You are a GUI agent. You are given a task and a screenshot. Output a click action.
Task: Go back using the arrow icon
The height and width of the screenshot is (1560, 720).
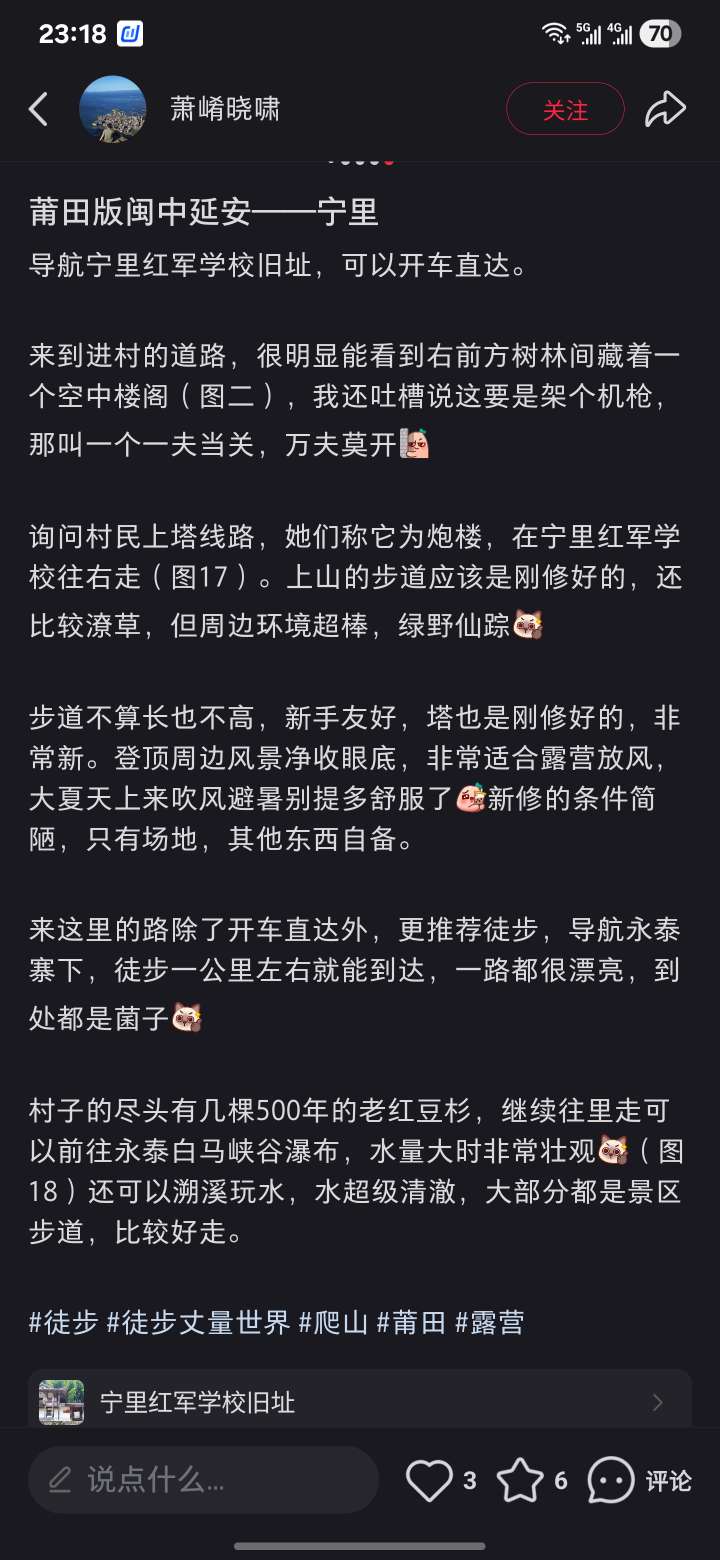point(38,109)
